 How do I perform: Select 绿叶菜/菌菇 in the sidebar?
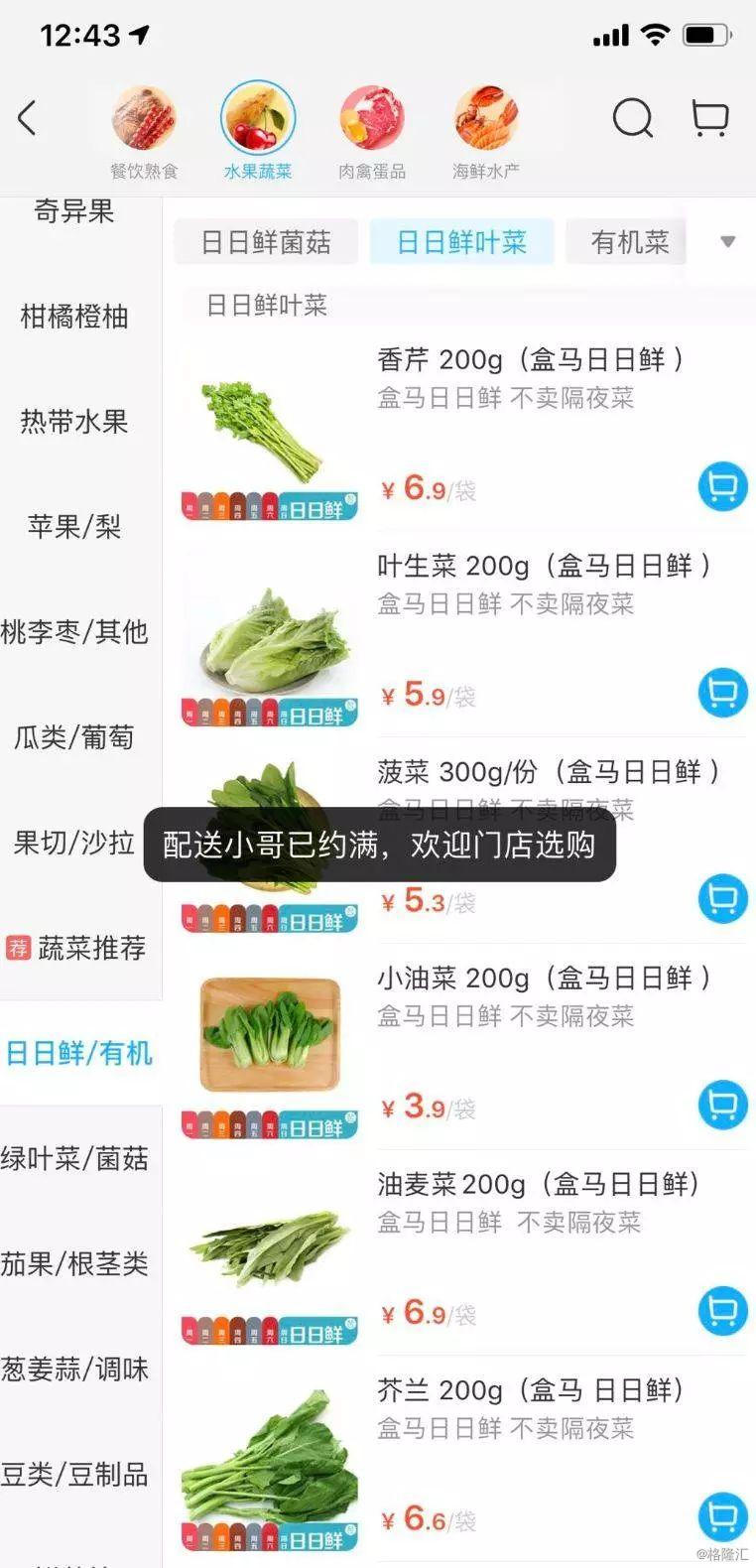[x=74, y=1158]
